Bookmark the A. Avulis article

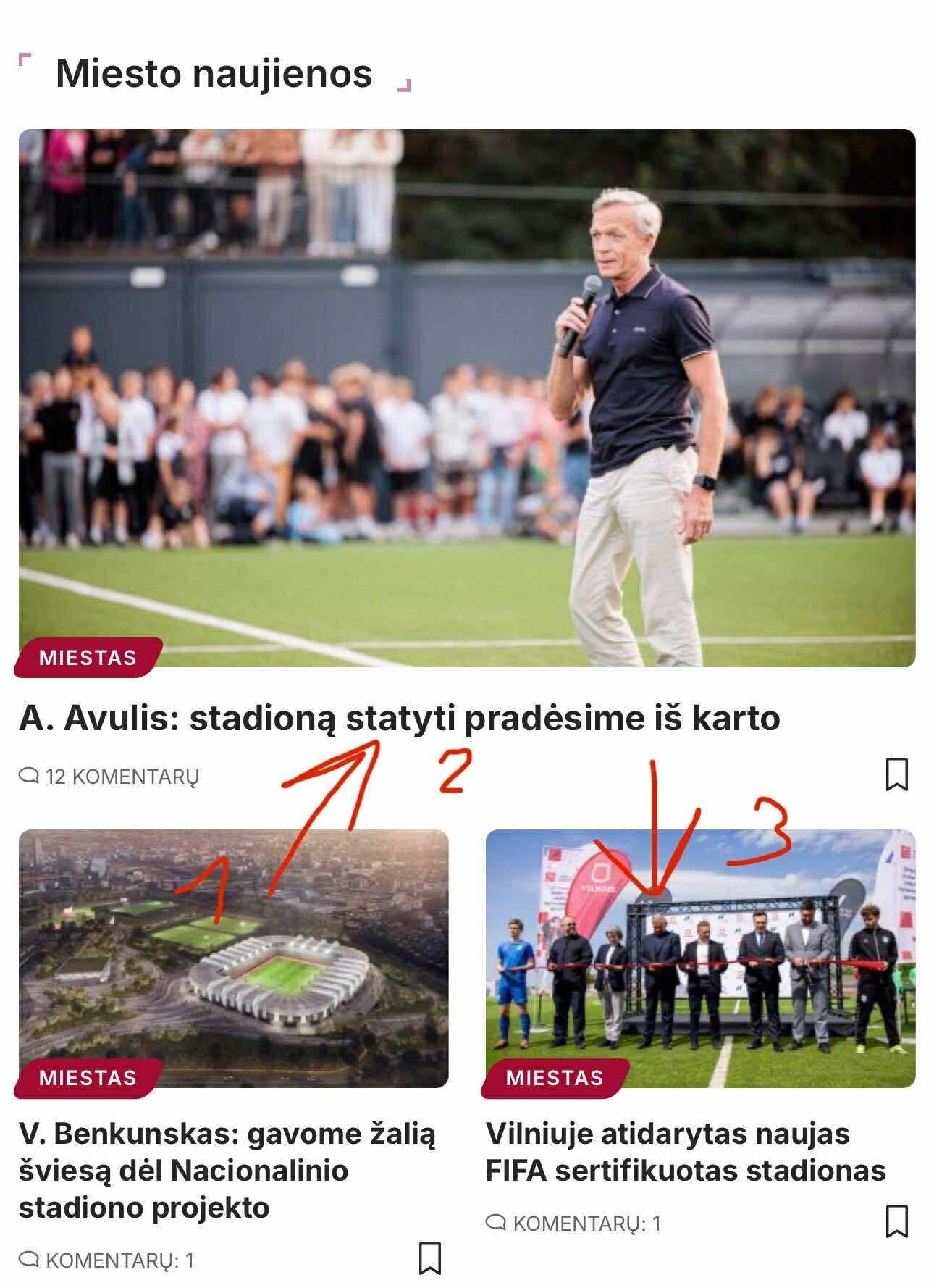896,774
